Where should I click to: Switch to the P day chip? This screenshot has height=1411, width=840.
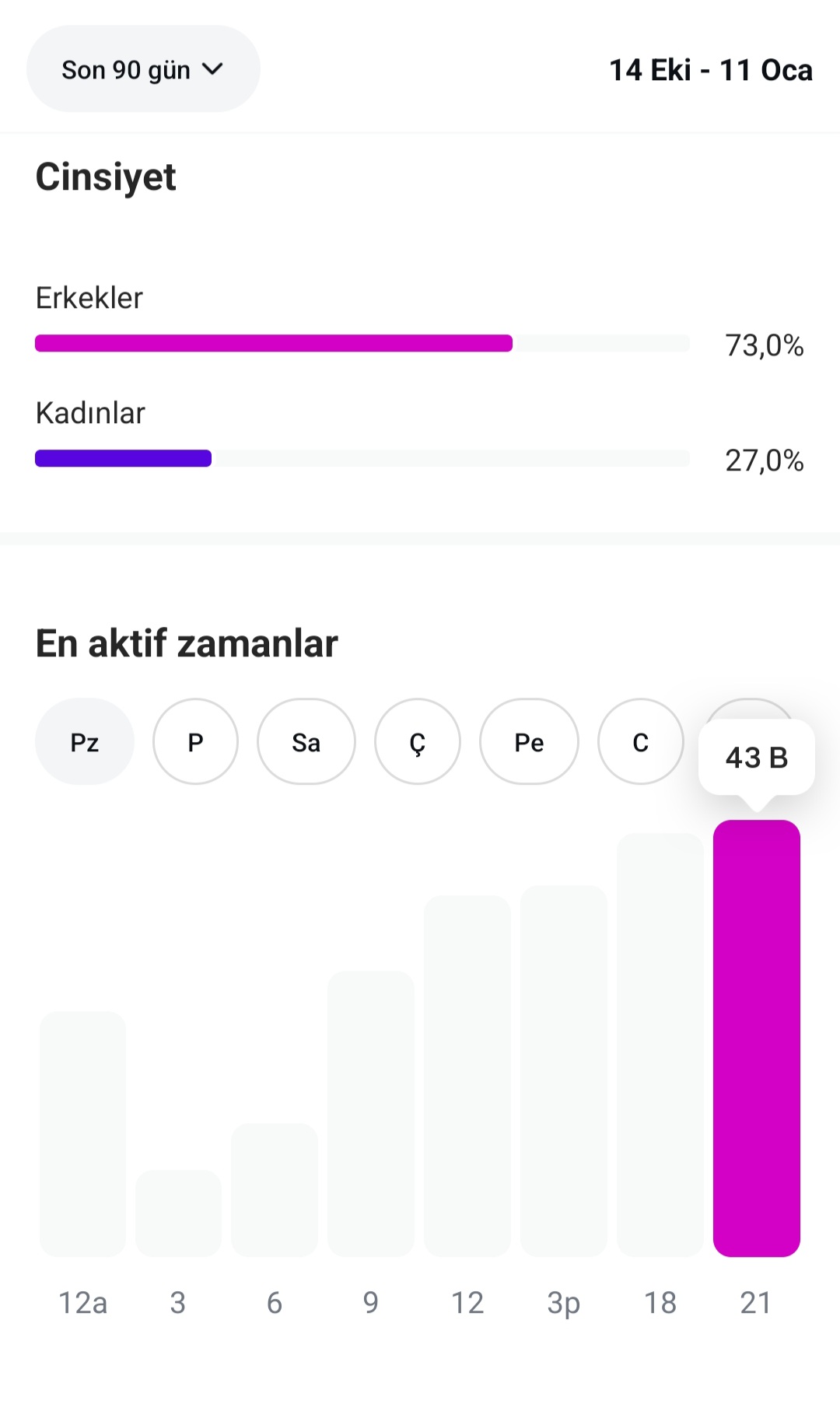click(195, 742)
